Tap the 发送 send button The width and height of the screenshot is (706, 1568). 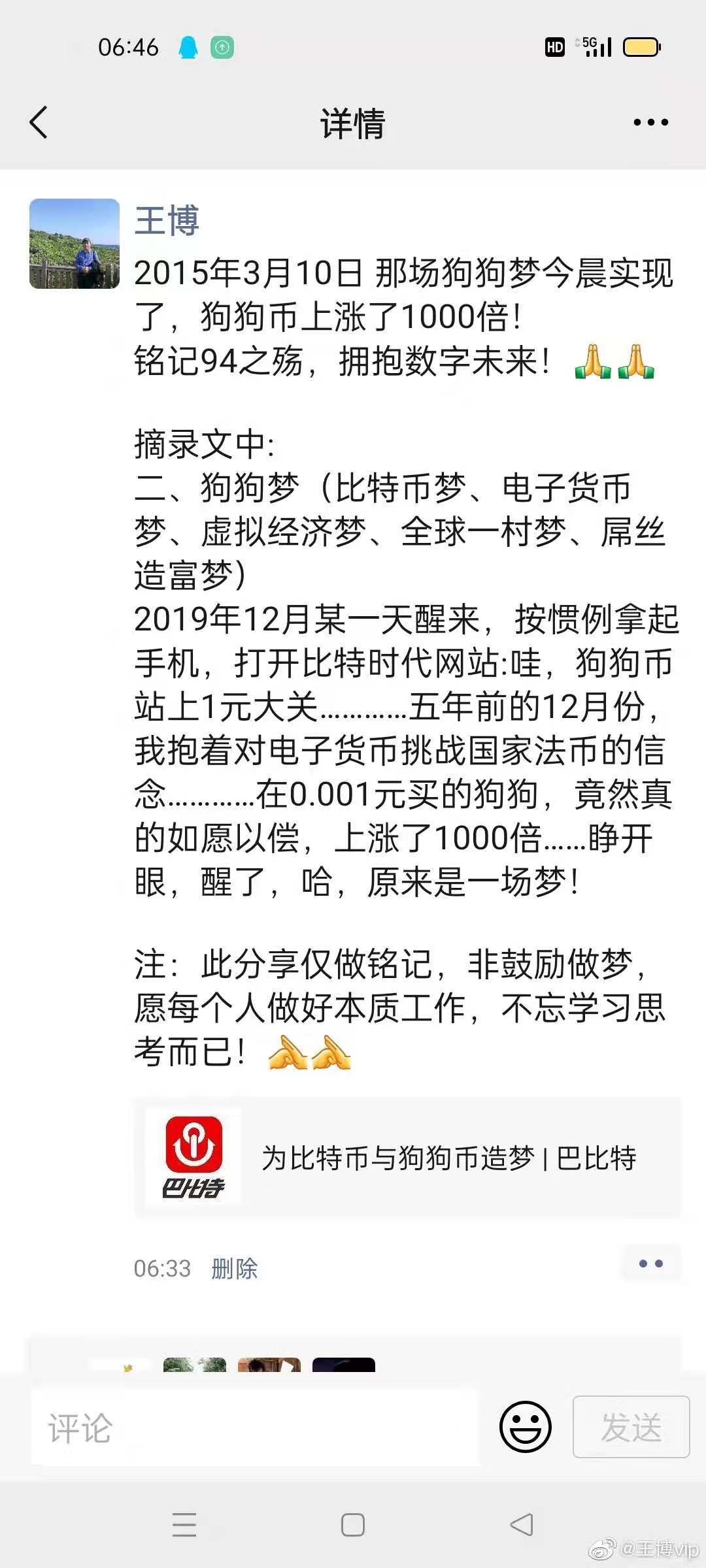click(631, 1427)
